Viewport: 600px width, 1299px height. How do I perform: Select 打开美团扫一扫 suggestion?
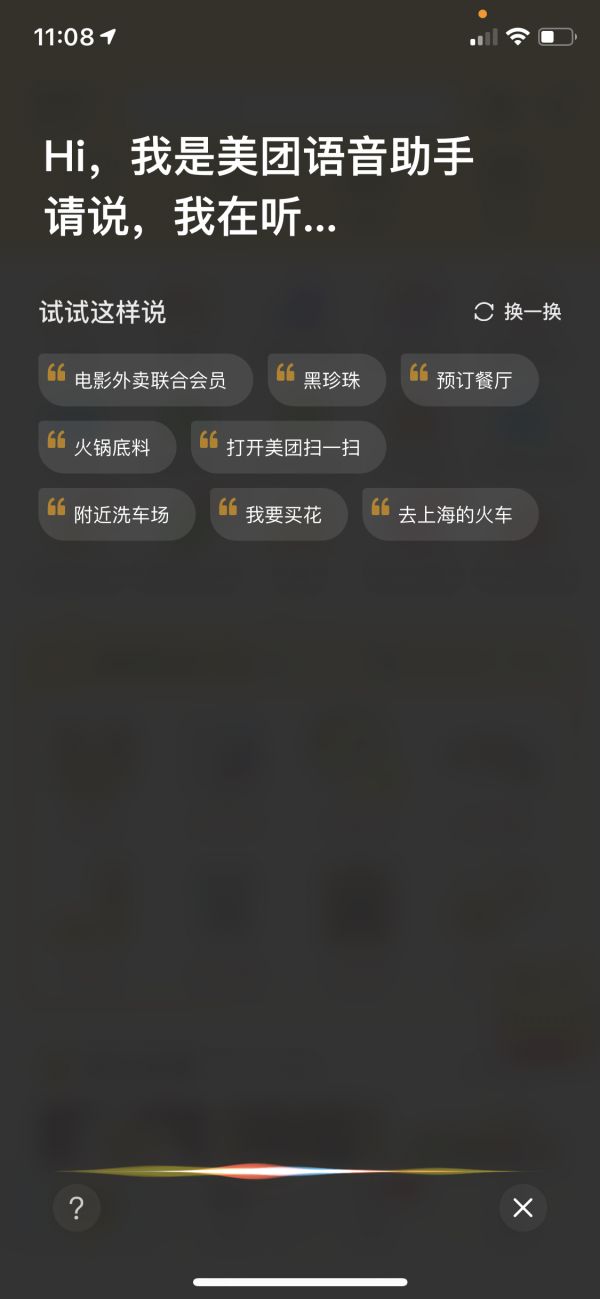click(289, 447)
